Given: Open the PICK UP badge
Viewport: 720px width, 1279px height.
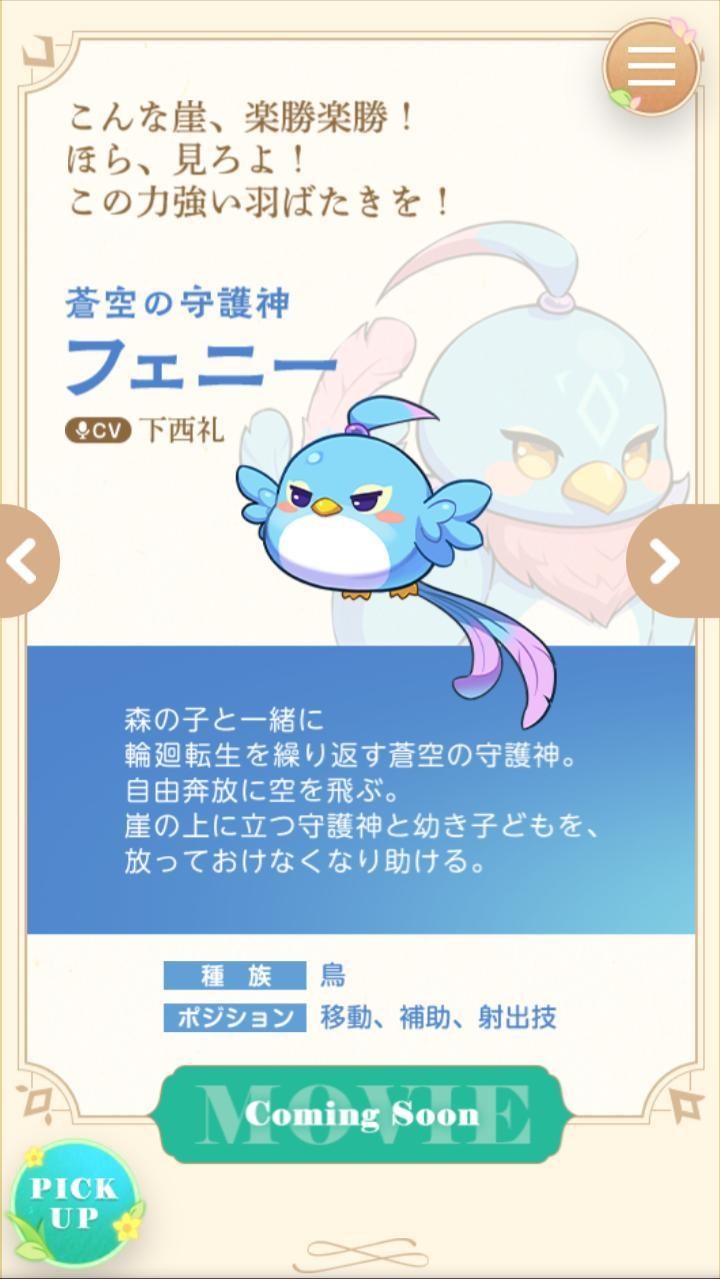Looking at the screenshot, I should (x=74, y=1206).
